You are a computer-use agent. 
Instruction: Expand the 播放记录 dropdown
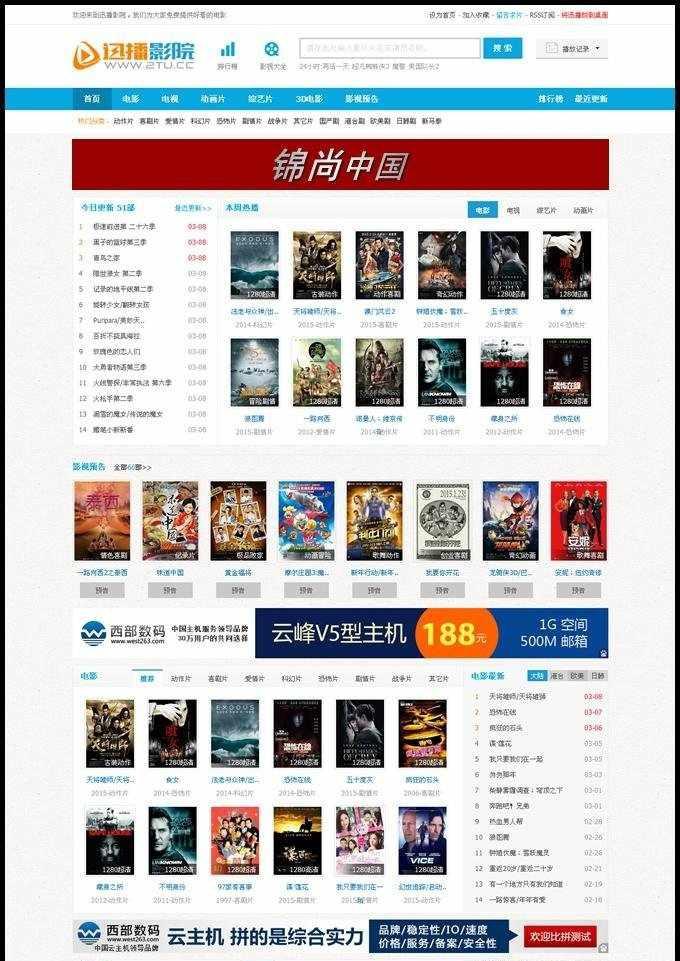[x=572, y=48]
